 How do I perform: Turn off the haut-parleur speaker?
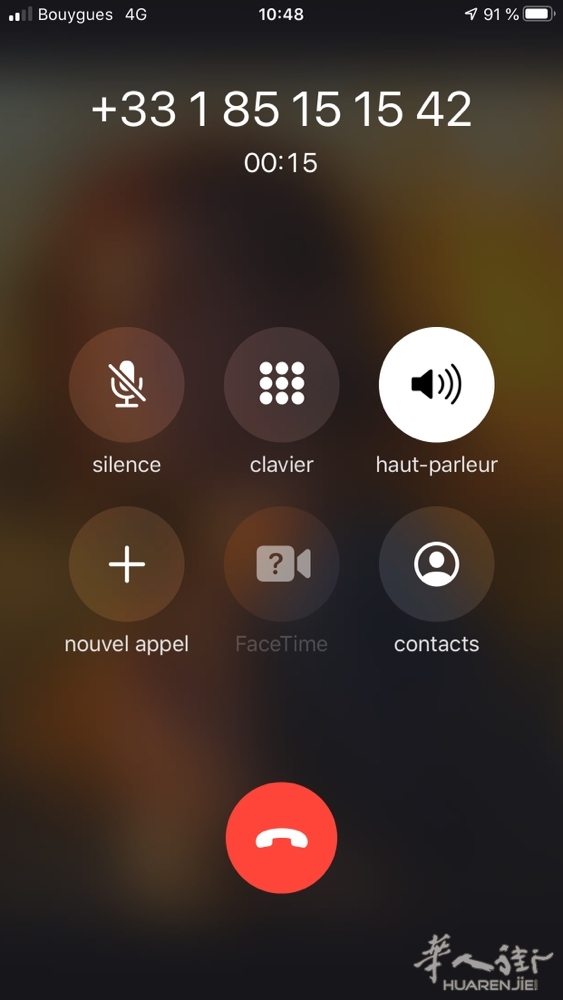pos(437,385)
